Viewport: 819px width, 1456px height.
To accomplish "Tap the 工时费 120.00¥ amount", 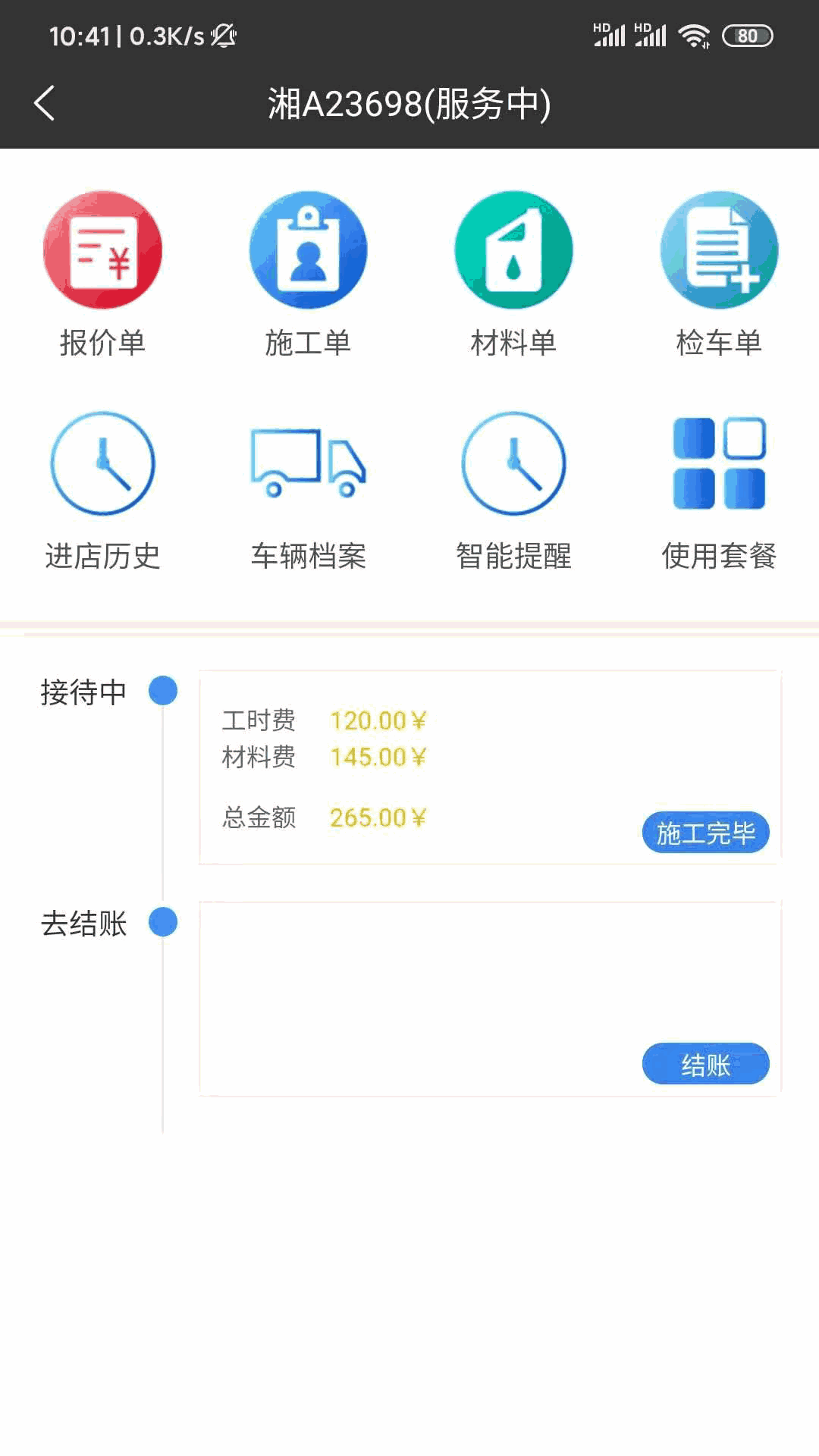I will 378,720.
